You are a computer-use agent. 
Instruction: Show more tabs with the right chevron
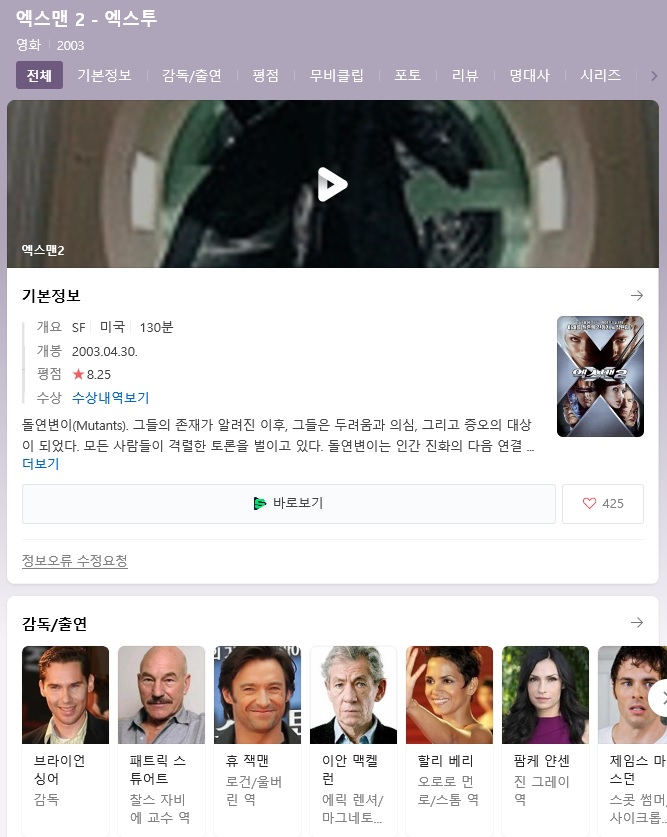pos(654,76)
